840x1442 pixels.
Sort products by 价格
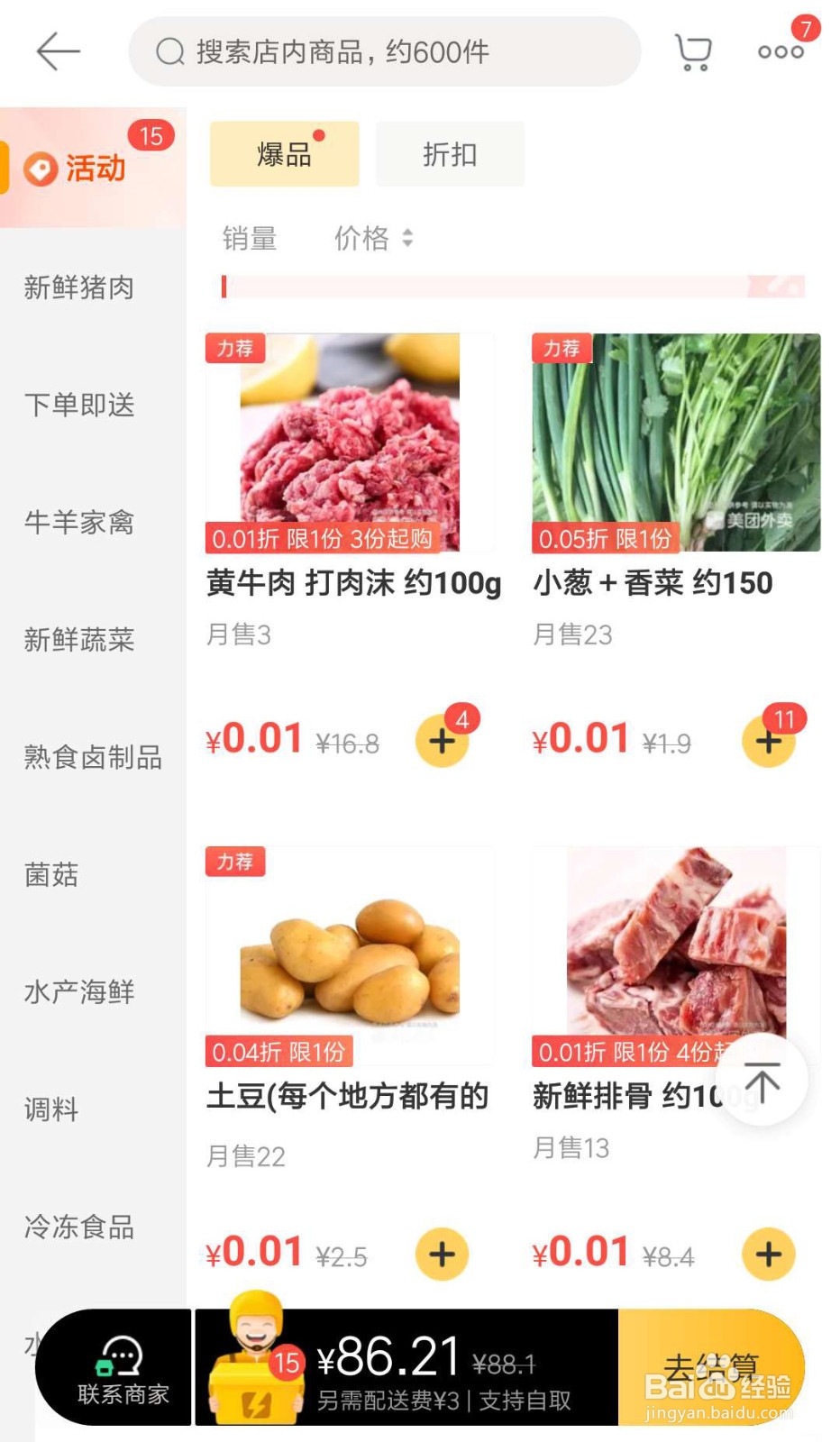(x=373, y=238)
